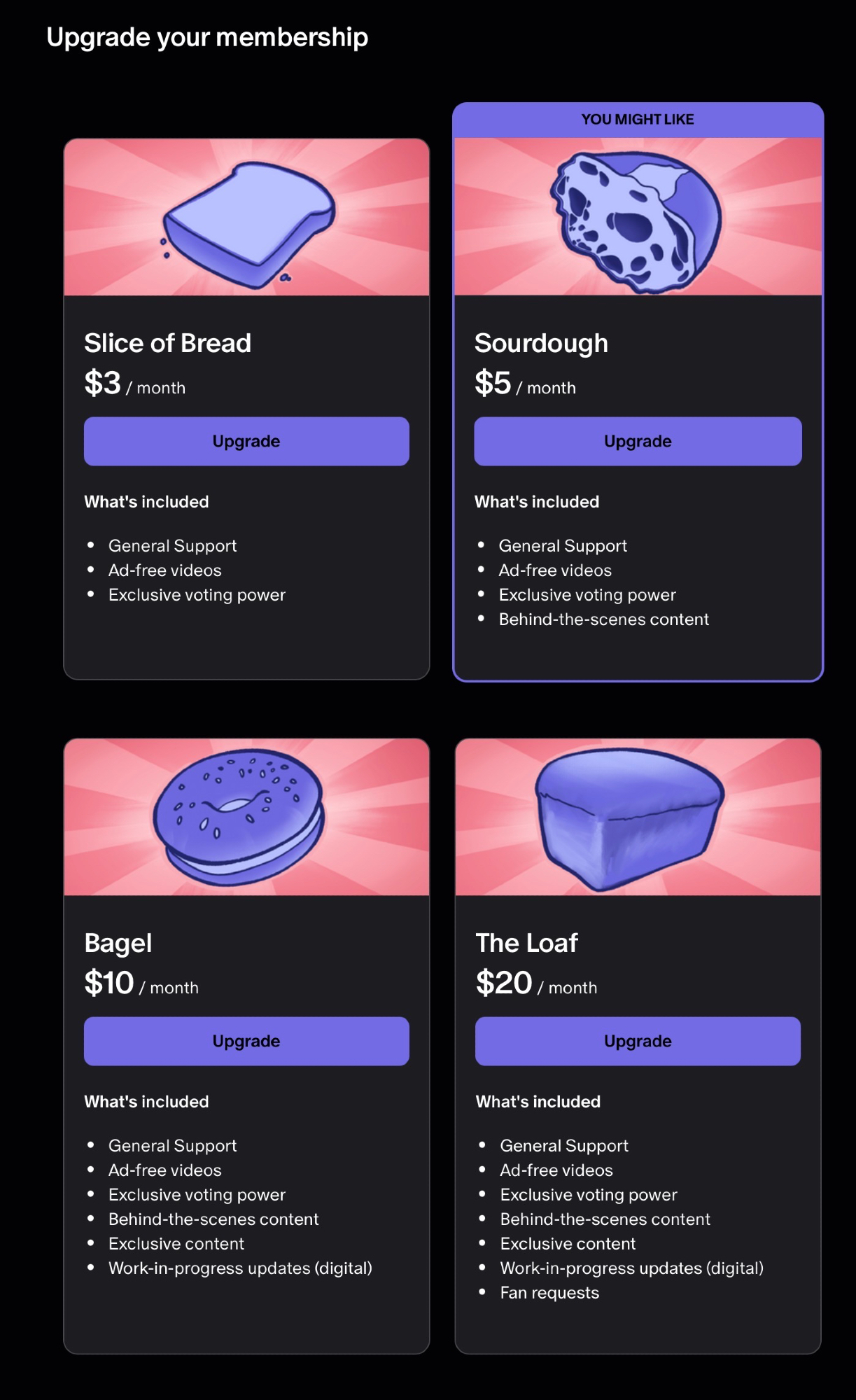856x1400 pixels.
Task: Upgrade to the Sourdough $5 tier
Action: click(x=638, y=441)
